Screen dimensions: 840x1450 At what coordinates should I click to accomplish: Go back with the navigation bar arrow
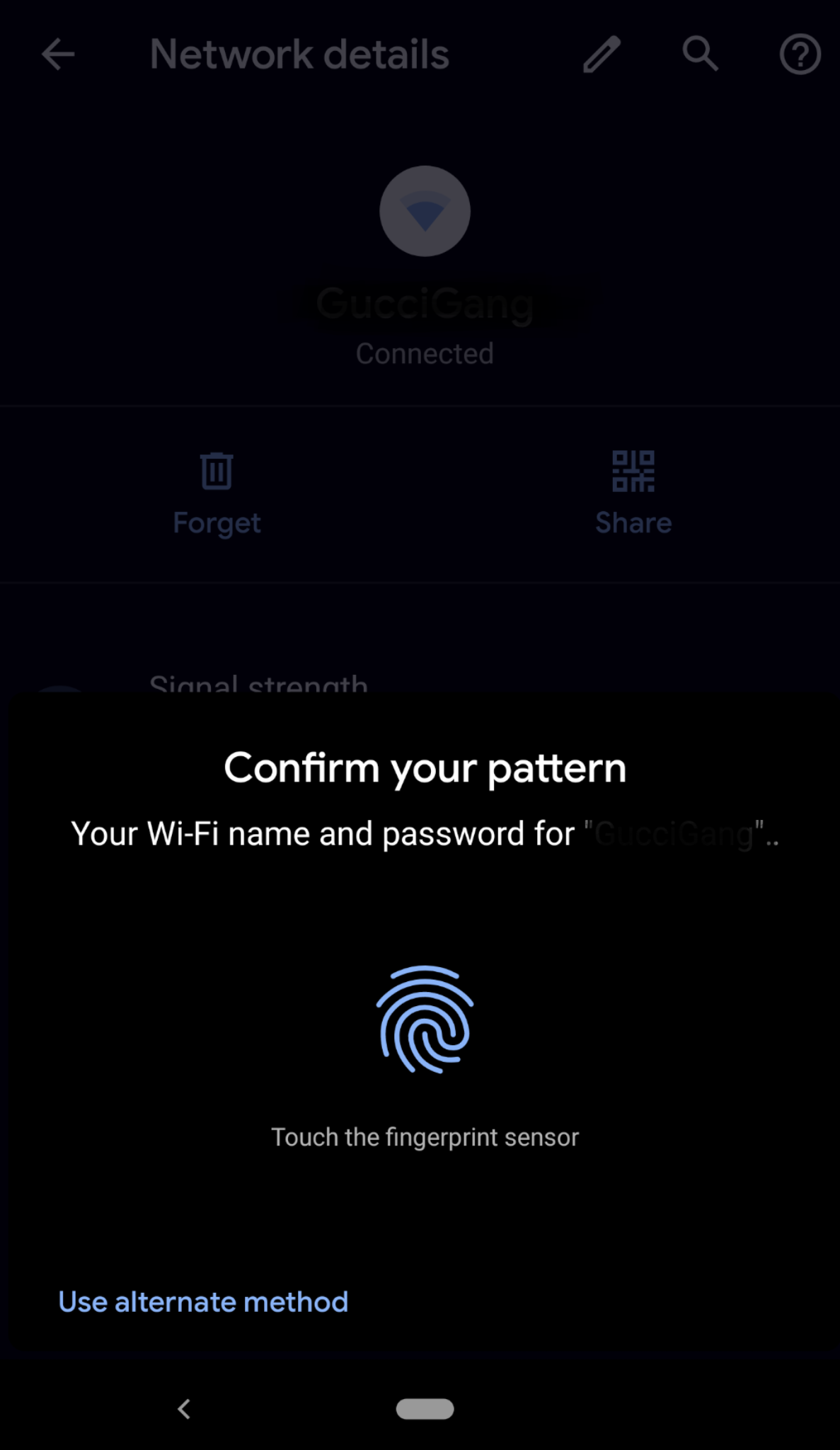click(184, 1409)
